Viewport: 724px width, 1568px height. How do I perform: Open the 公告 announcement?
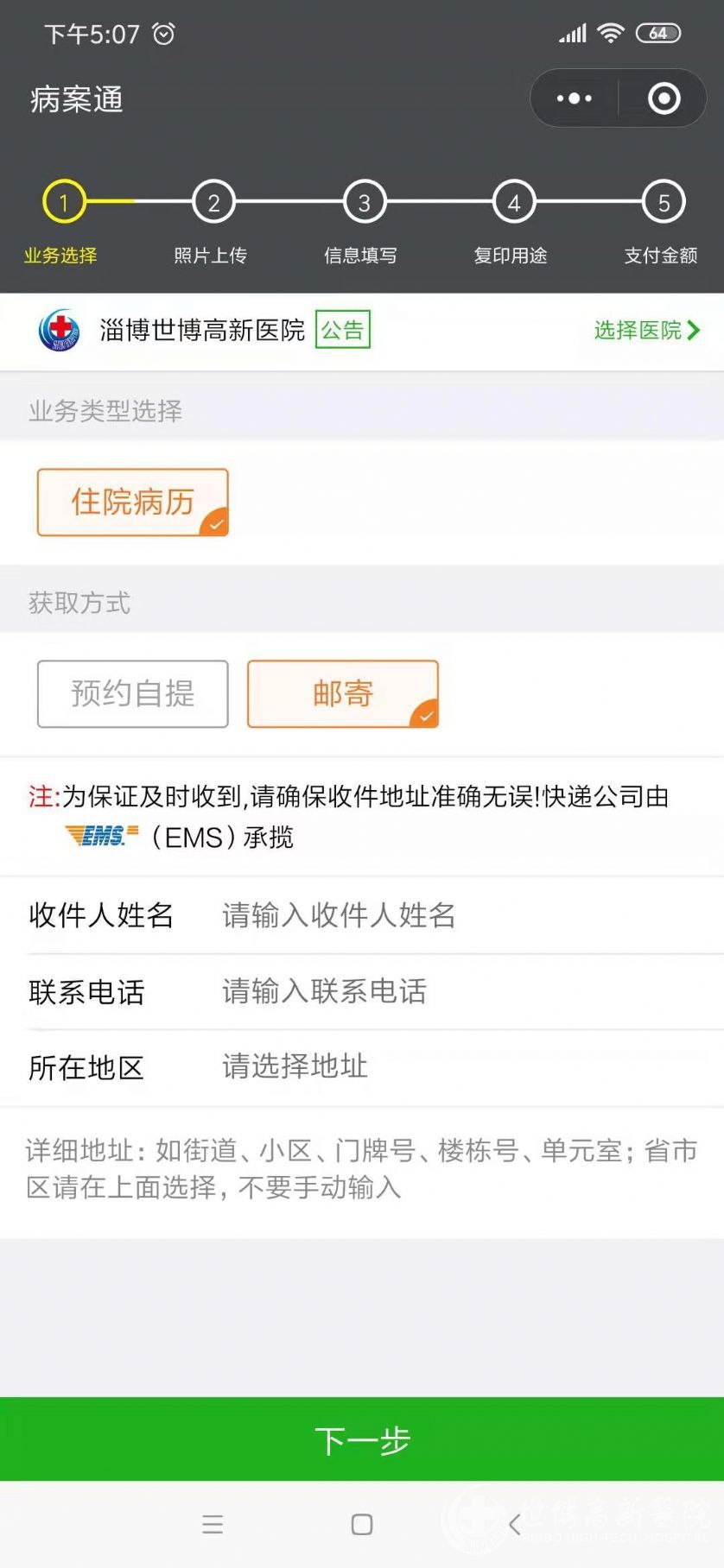342,329
